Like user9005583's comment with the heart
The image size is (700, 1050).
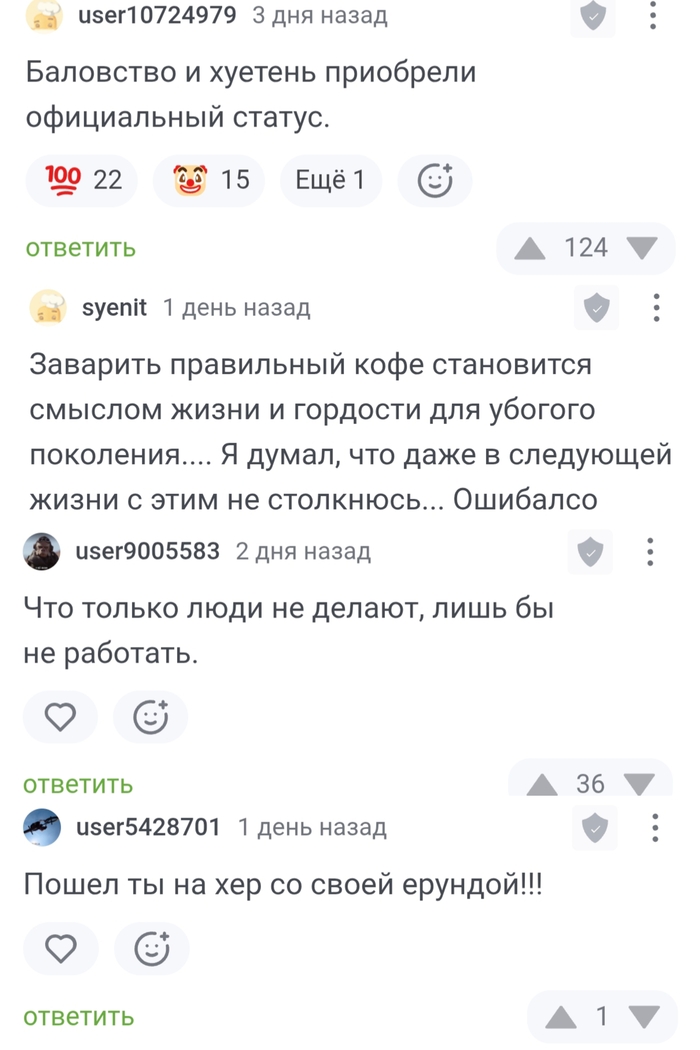pyautogui.click(x=61, y=717)
